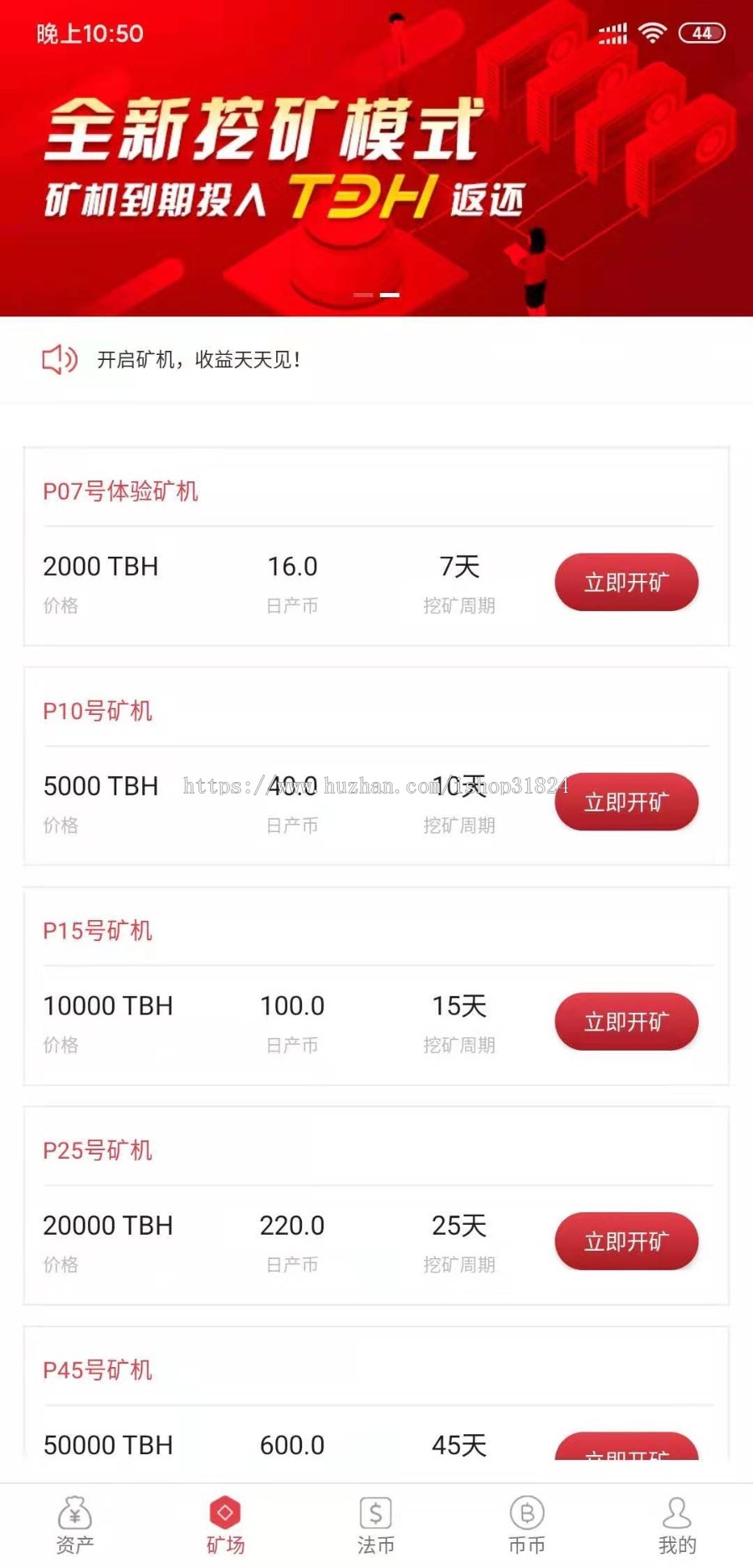Select the 资产 money bag icon
Image resolution: width=753 pixels, height=1568 pixels.
pos(74,1514)
